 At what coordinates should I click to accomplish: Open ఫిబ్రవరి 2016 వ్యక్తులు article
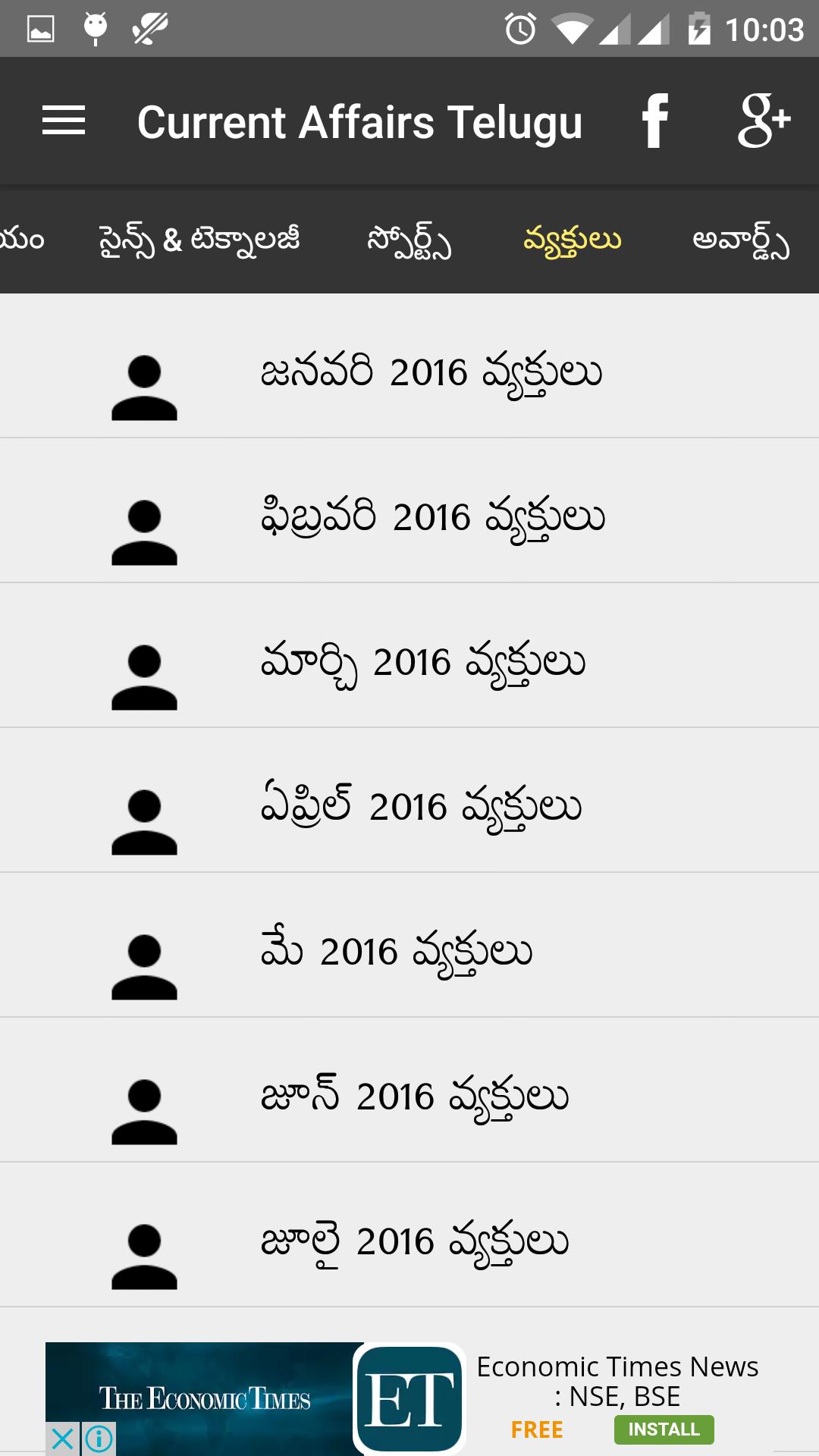[x=432, y=516]
